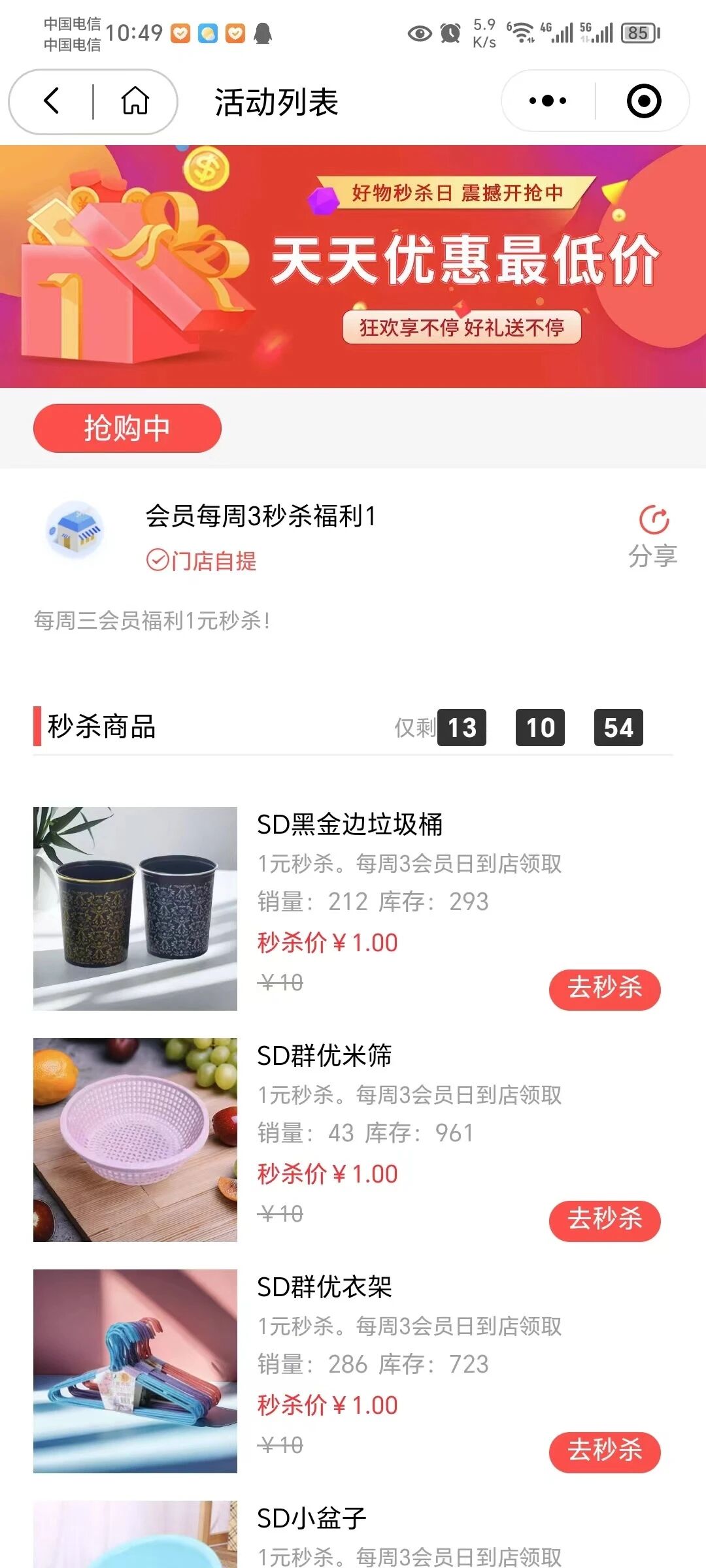The image size is (706, 1568).
Task: Open the 天天优惠最低价 promotional banner
Action: (353, 266)
